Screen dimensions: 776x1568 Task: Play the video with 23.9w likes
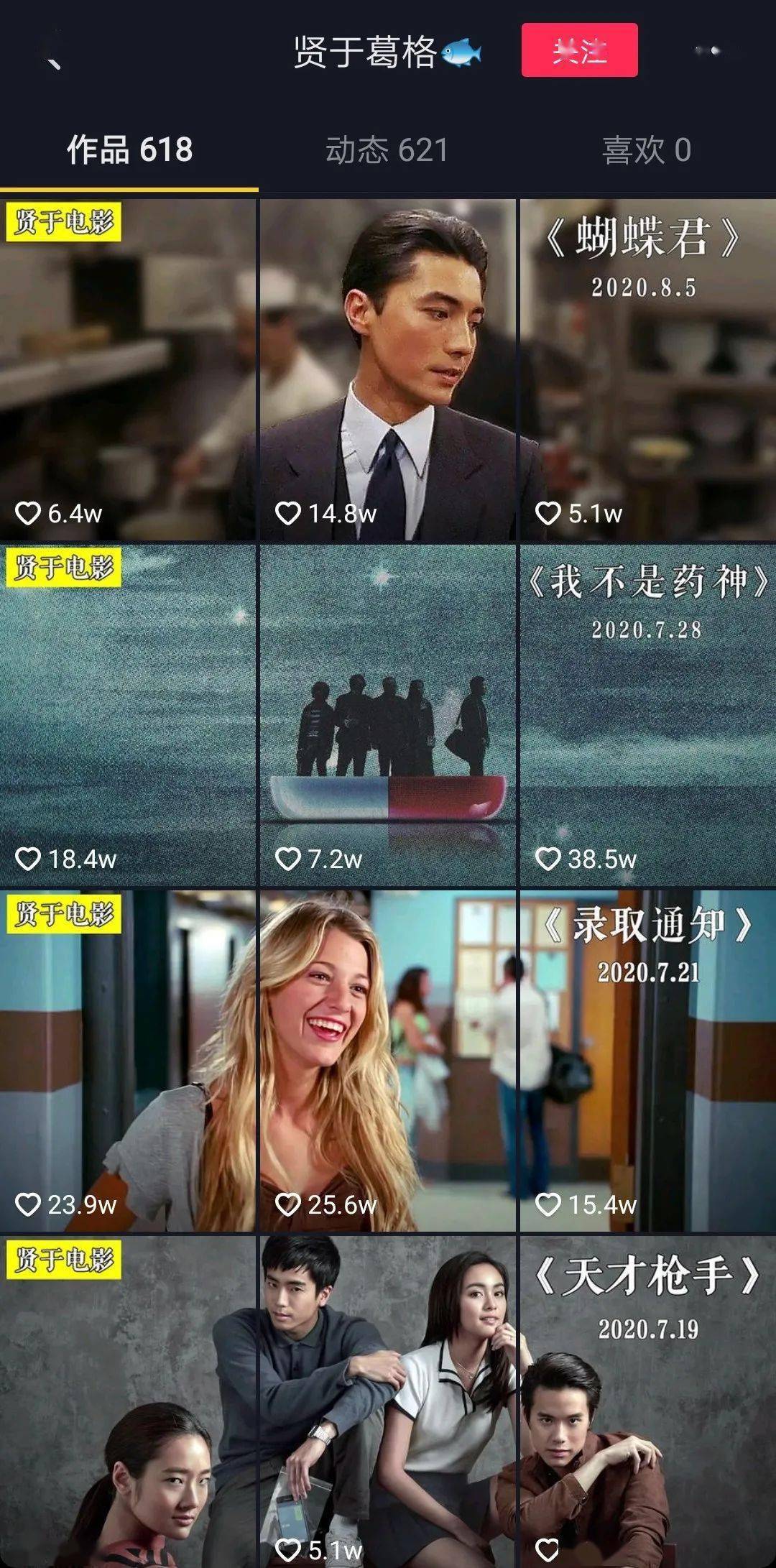[128, 1061]
